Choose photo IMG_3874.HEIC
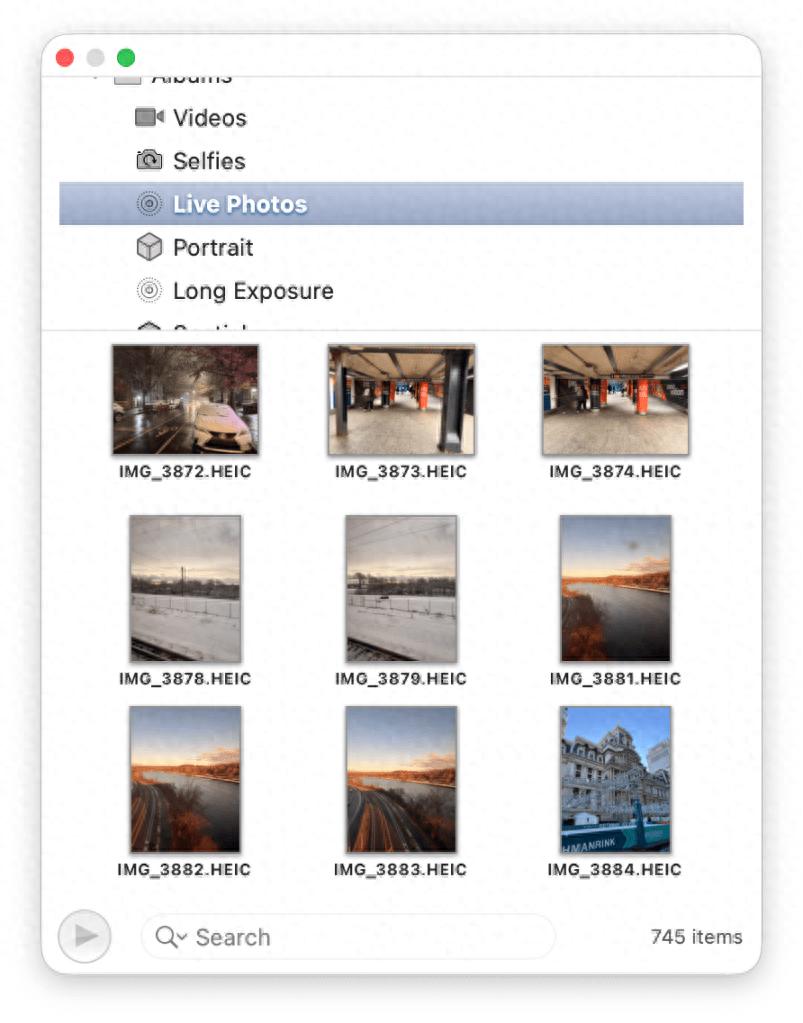 [x=615, y=400]
